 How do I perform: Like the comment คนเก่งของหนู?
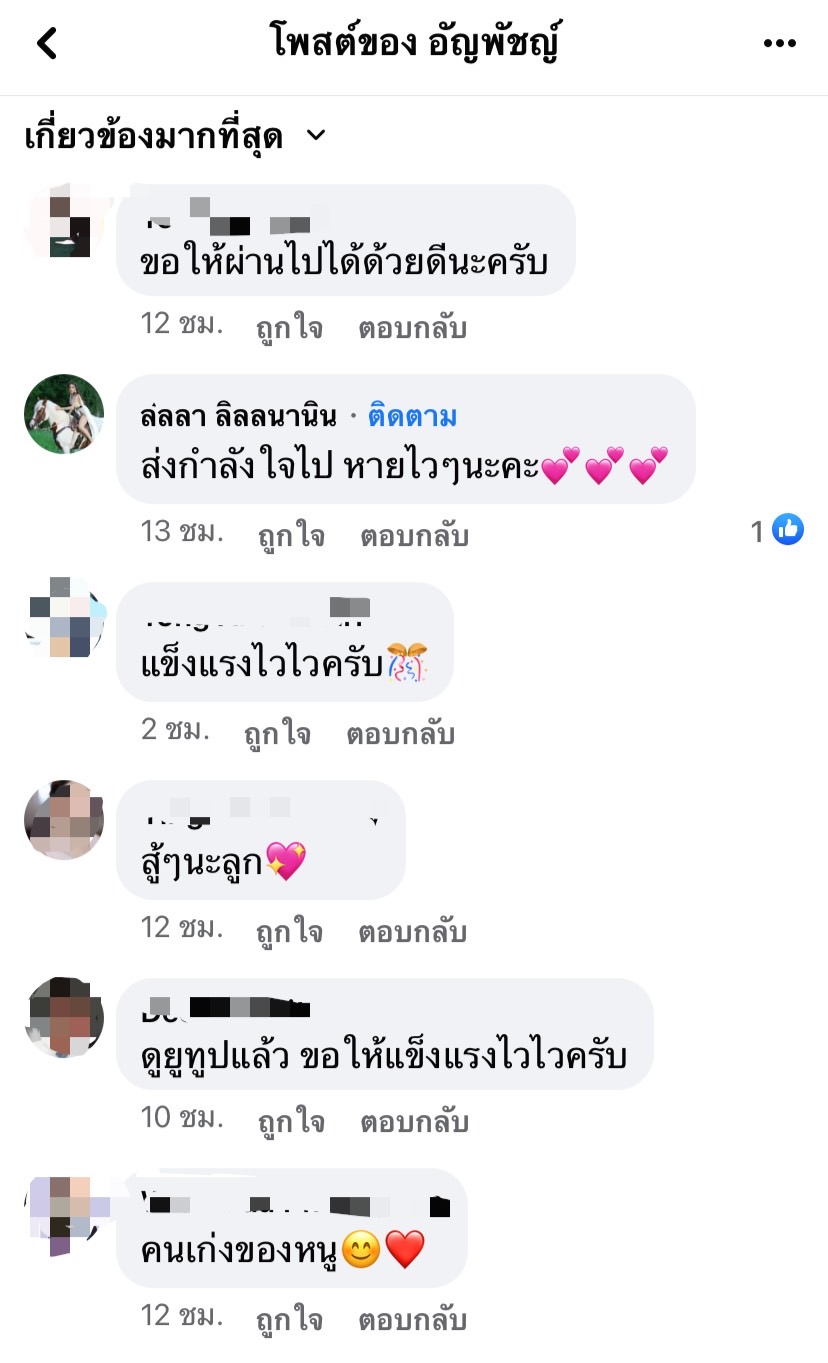pos(290,1319)
